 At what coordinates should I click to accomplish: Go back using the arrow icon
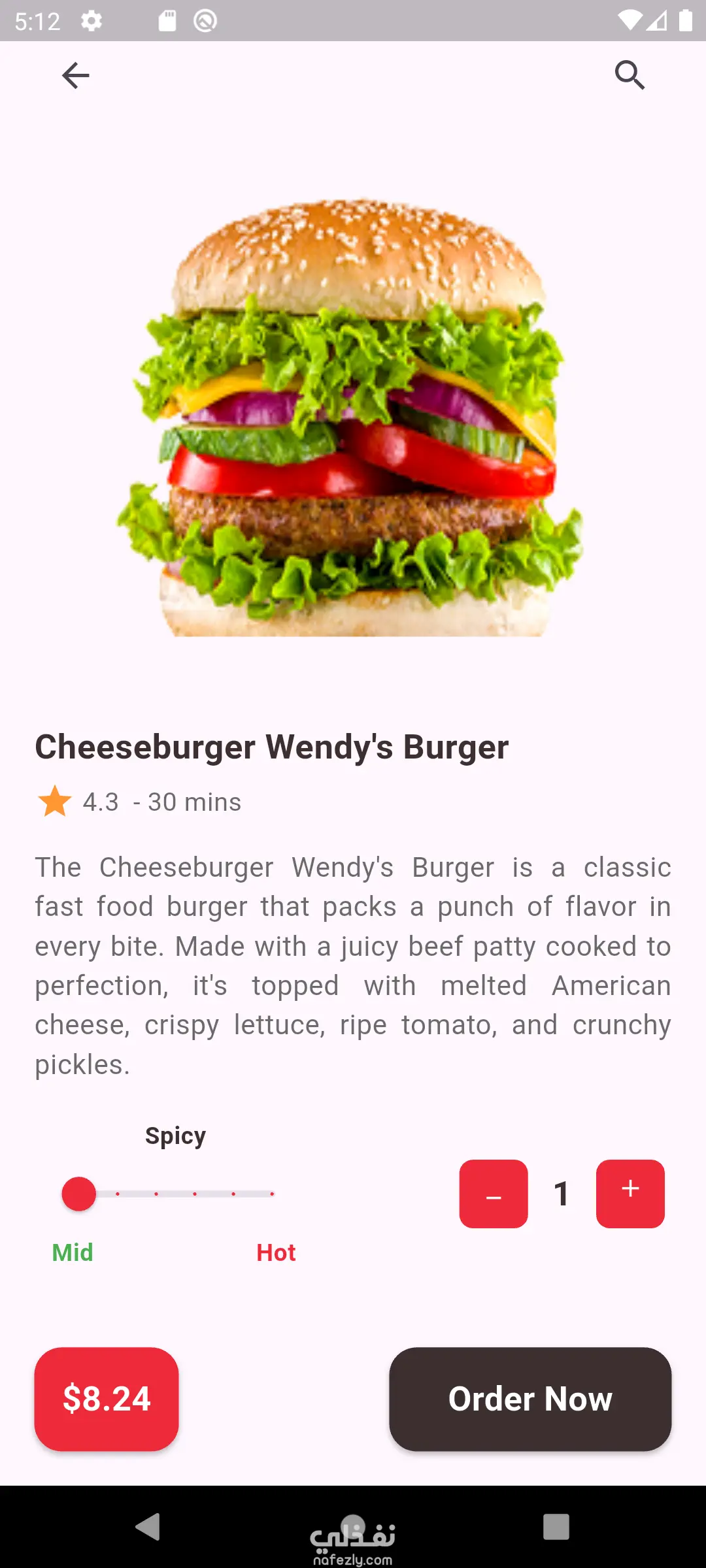(75, 76)
